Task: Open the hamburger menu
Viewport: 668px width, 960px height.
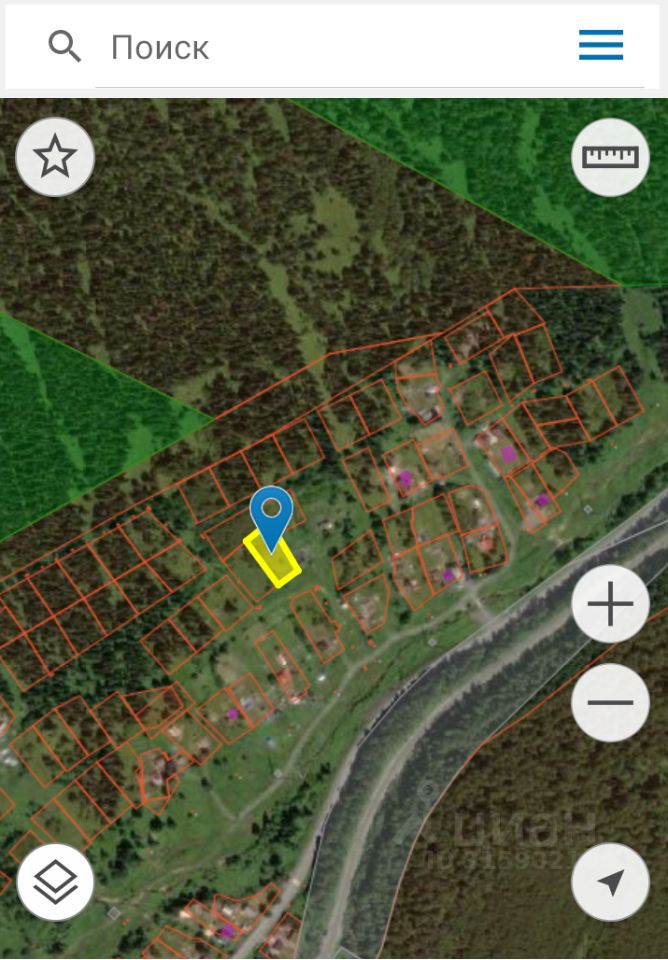Action: [x=601, y=45]
